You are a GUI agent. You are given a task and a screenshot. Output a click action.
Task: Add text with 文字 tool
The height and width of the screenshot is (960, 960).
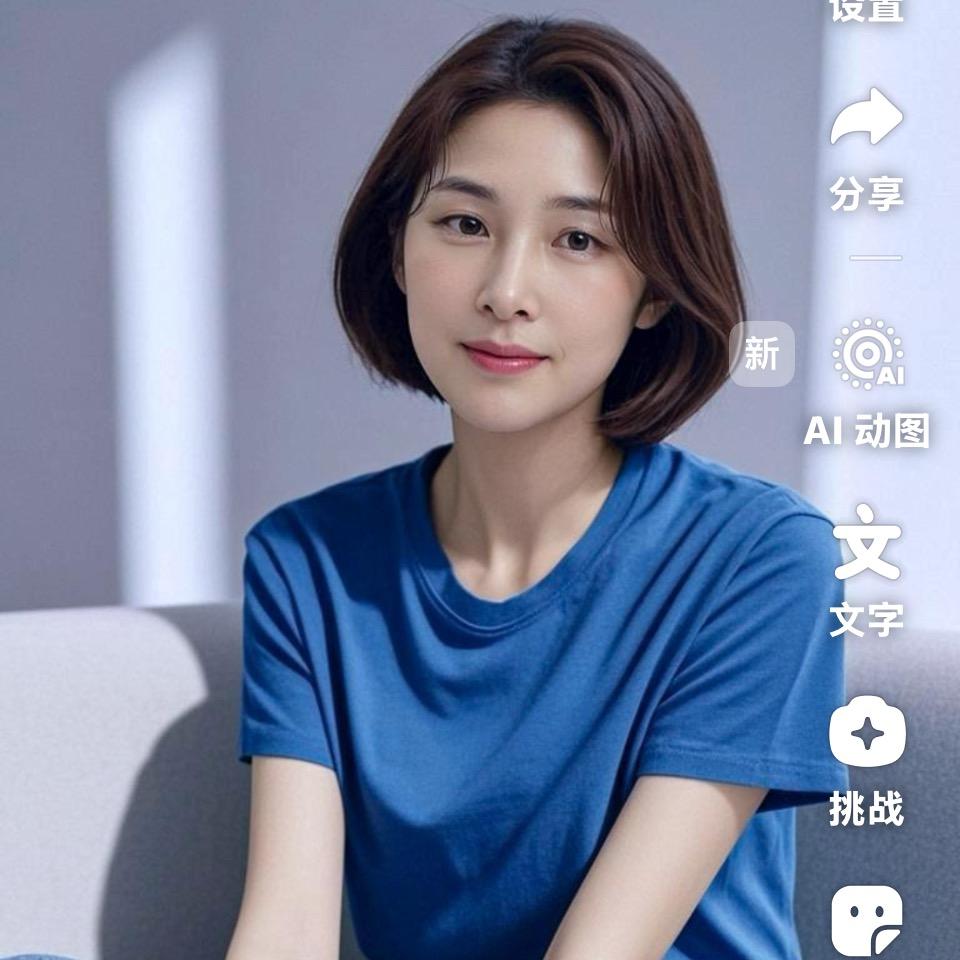click(867, 542)
